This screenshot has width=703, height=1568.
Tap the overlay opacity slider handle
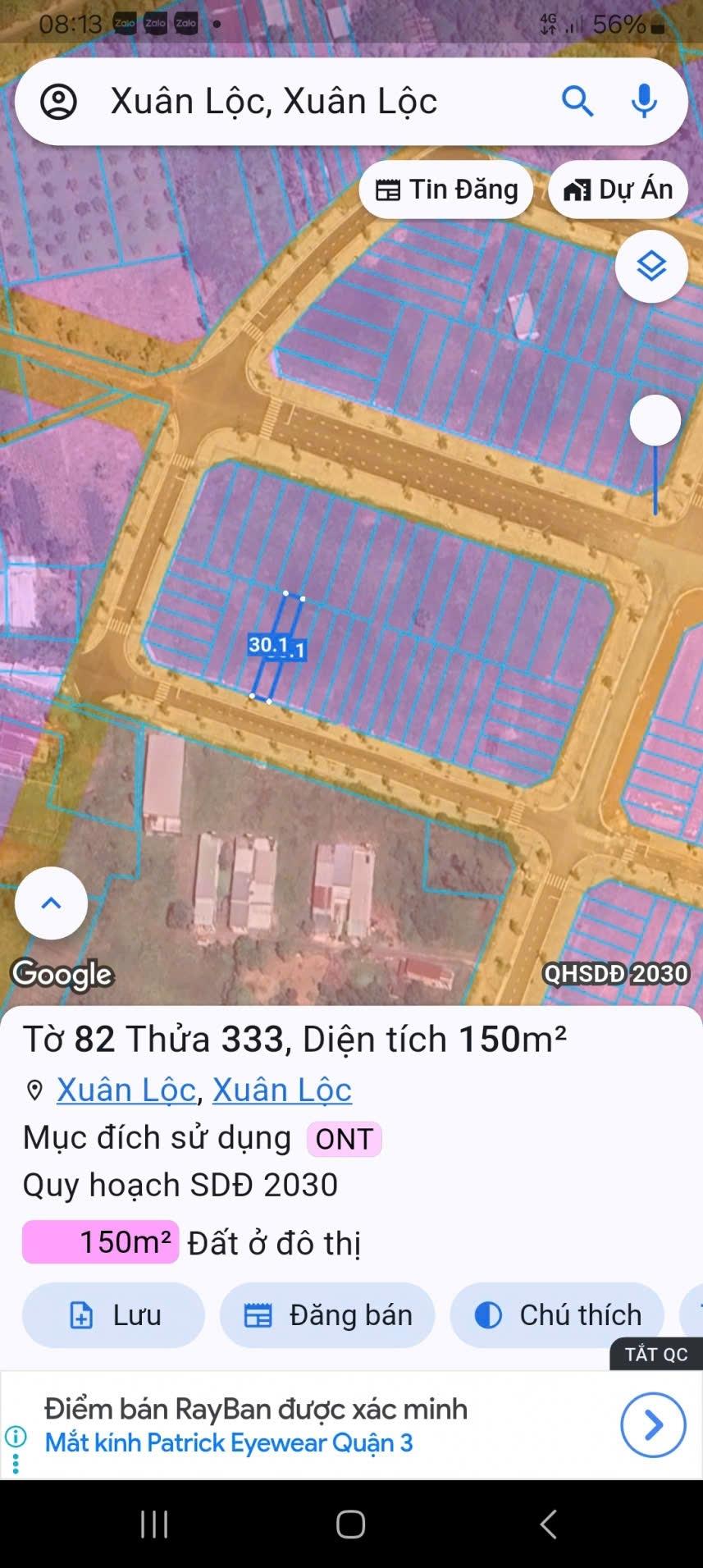tap(655, 421)
